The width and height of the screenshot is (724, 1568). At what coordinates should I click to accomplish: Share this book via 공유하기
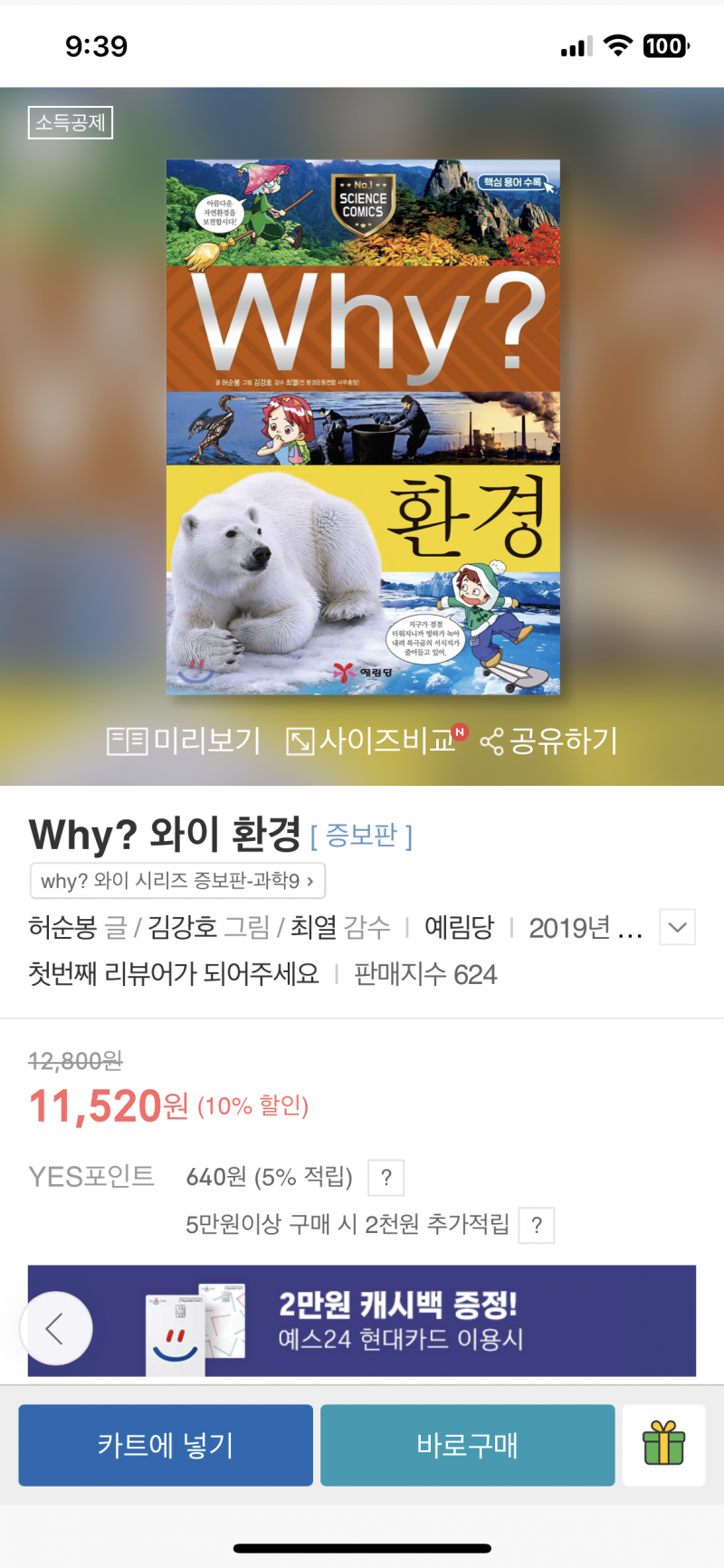[x=549, y=741]
